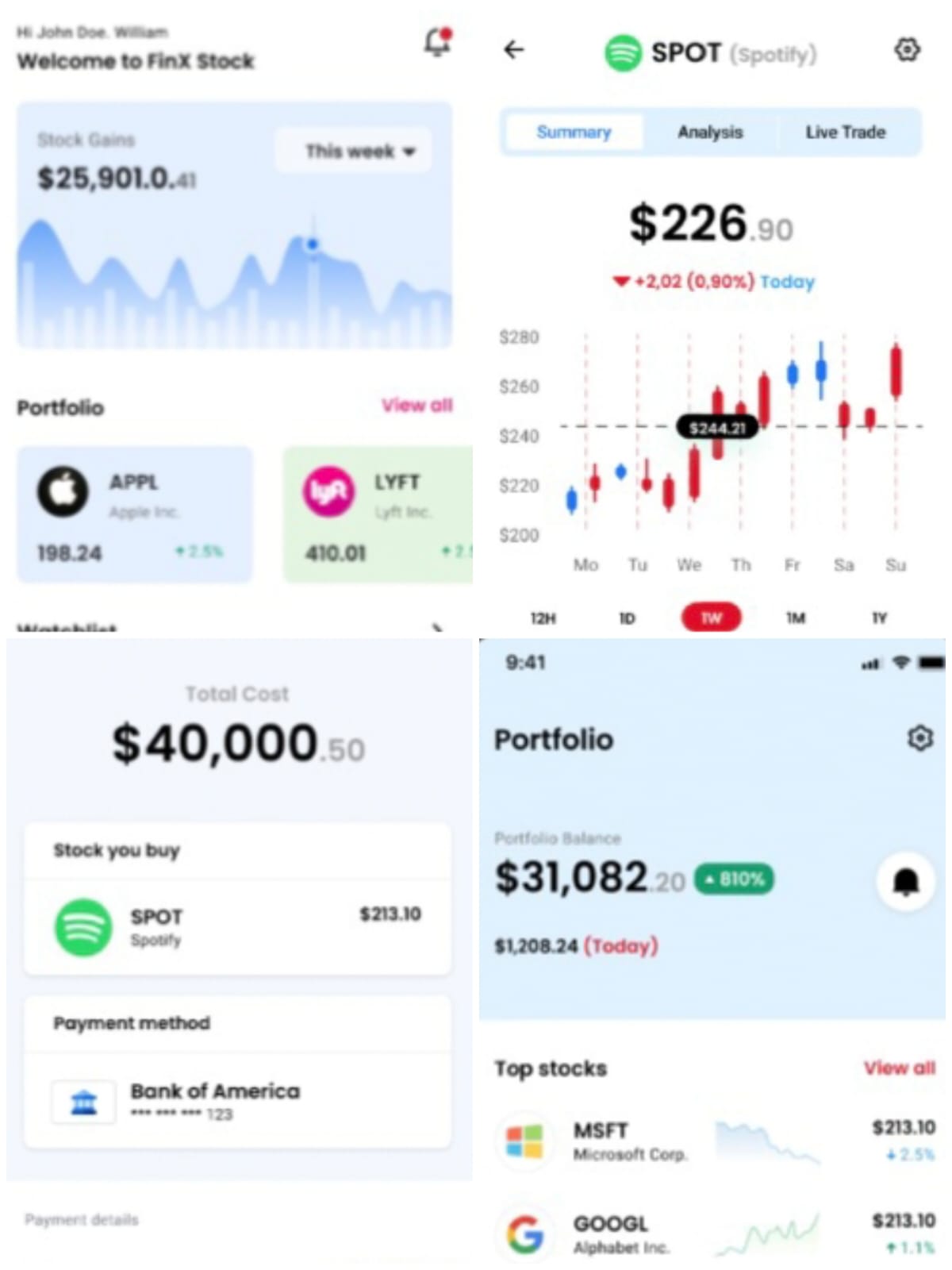Click the Bank of America bank icon
The image size is (952, 1270).
[83, 1101]
